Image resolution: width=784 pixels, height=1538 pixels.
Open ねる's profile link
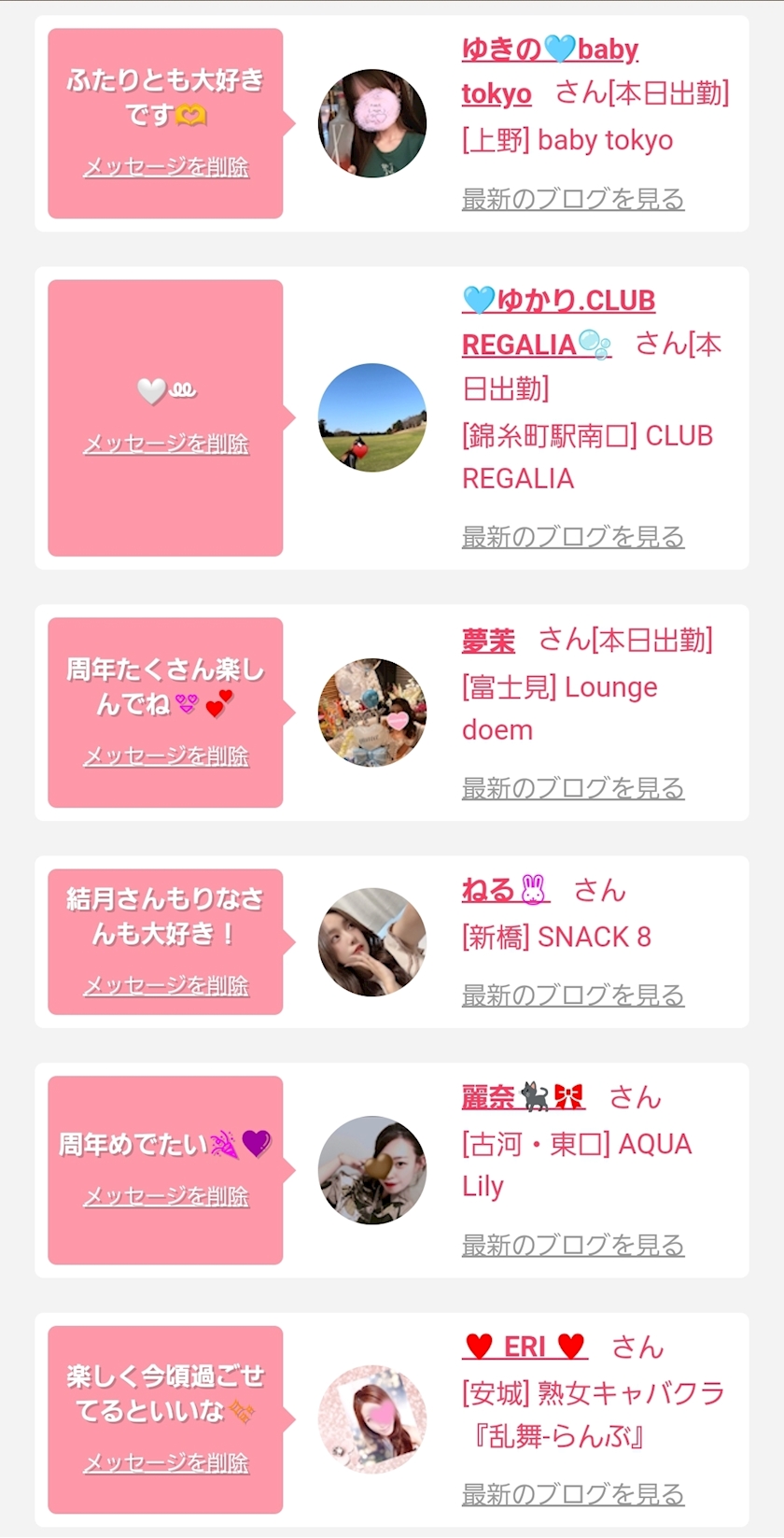click(505, 890)
